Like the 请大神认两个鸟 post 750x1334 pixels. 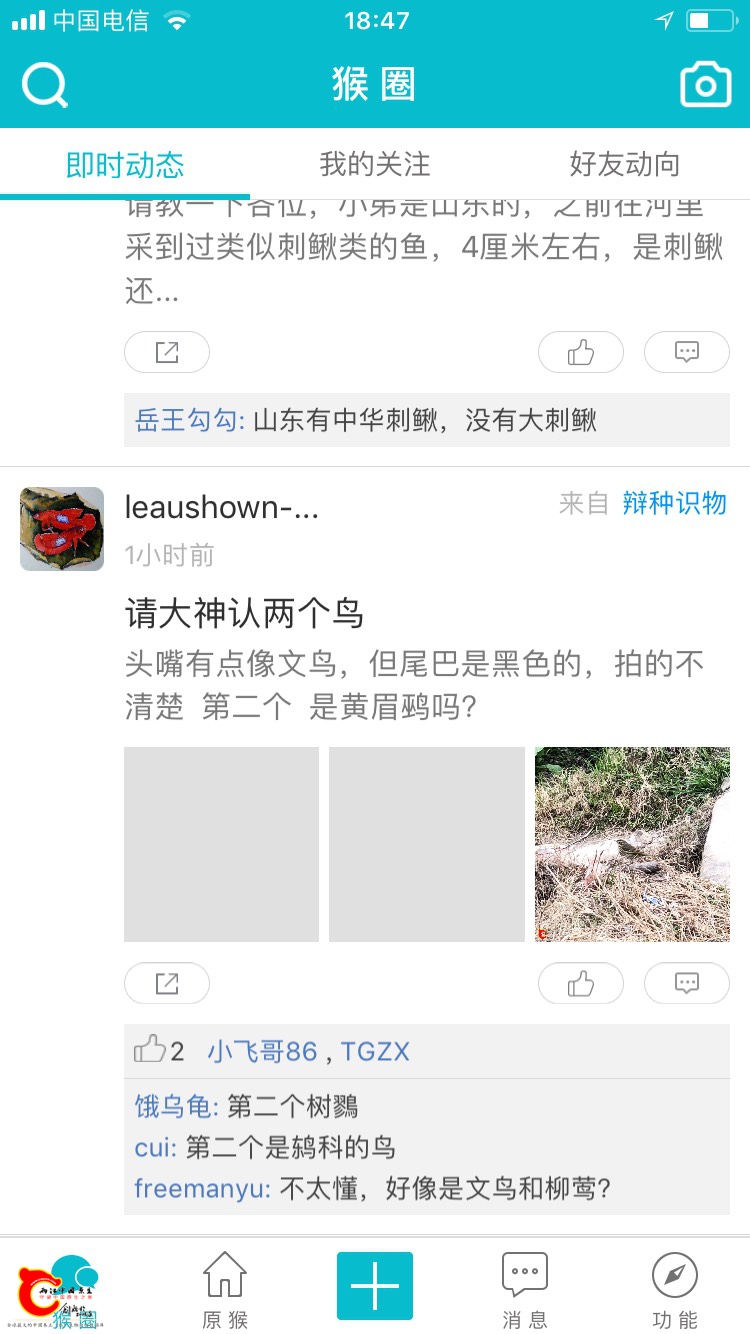[x=581, y=984]
